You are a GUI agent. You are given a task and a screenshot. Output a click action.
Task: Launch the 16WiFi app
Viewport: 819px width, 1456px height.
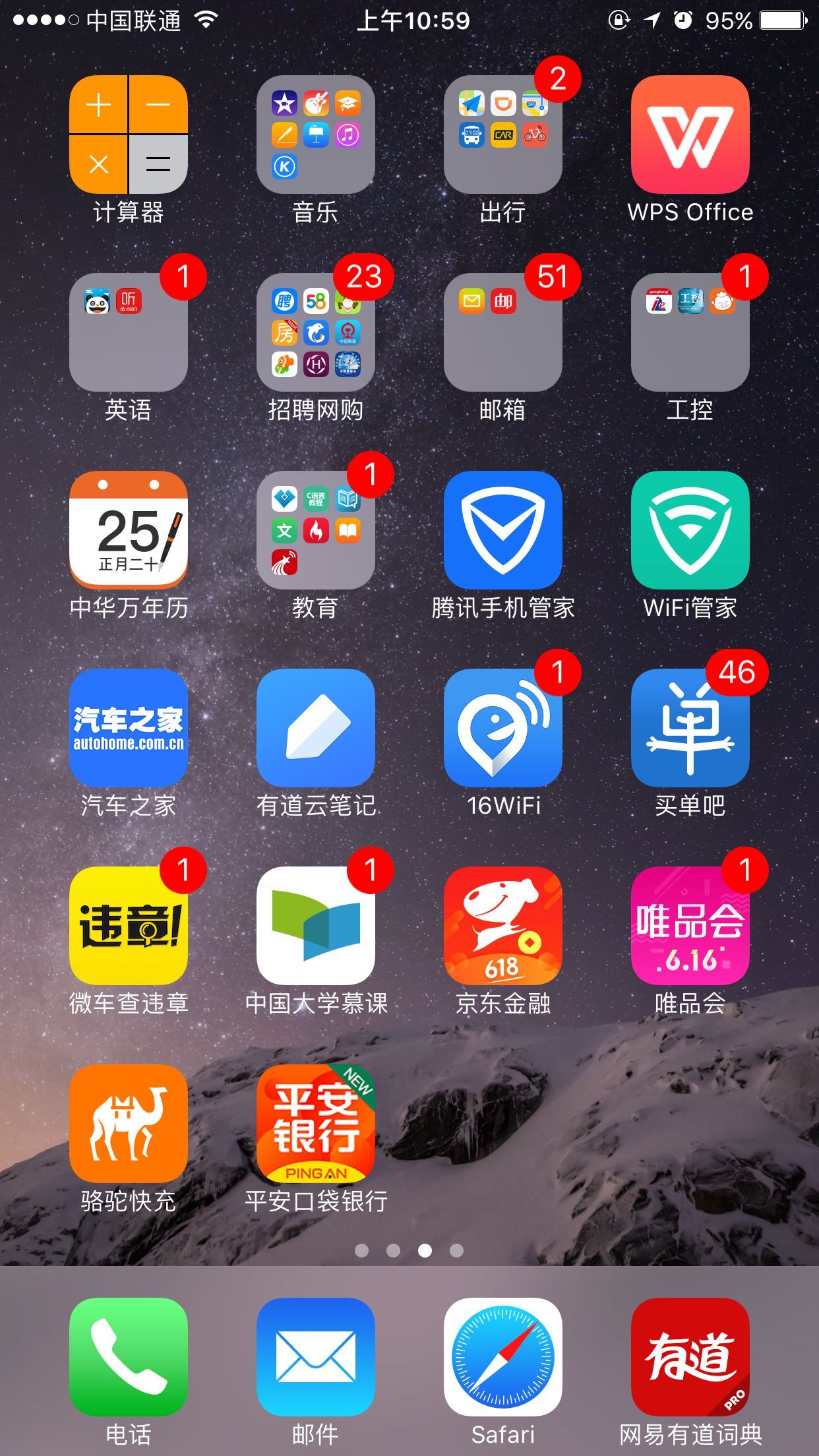click(x=503, y=728)
